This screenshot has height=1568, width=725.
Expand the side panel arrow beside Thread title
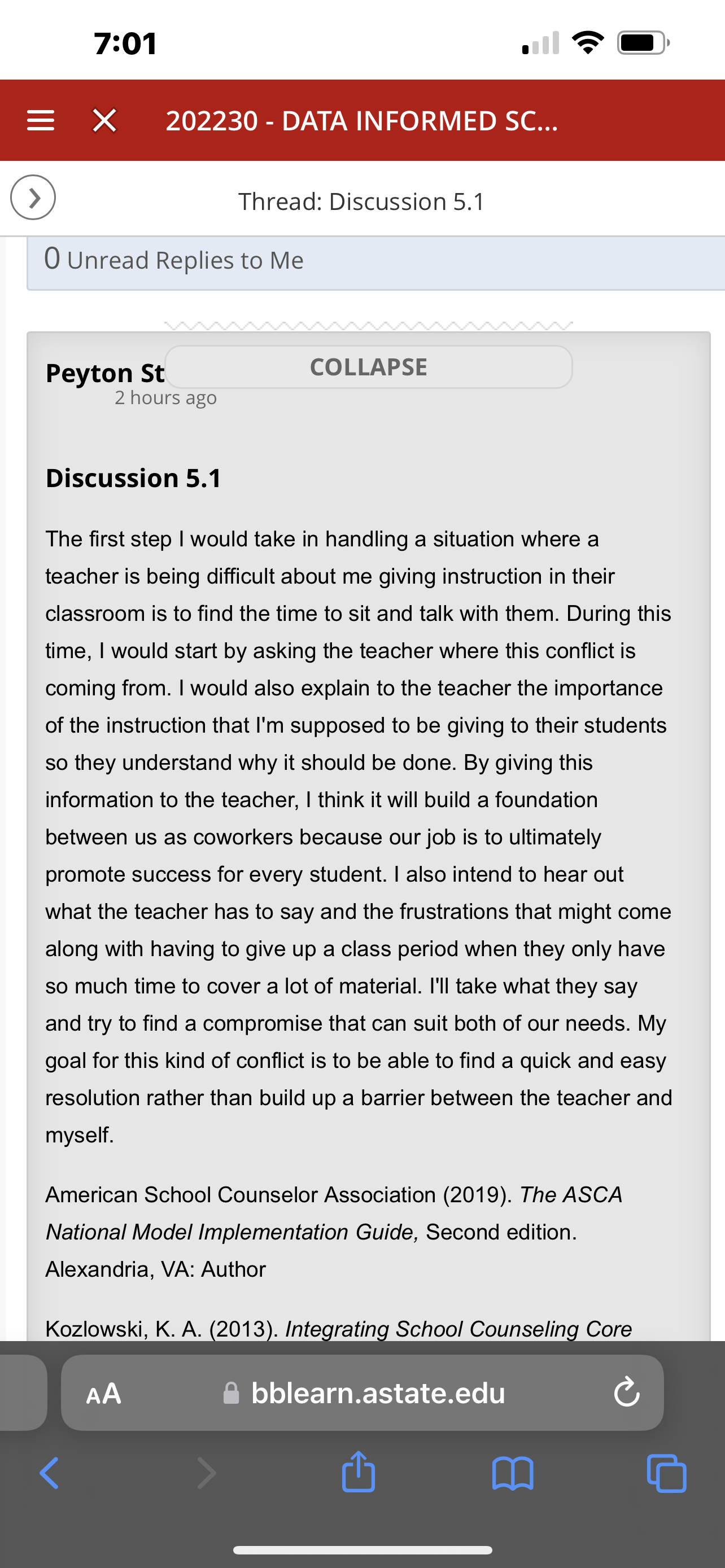[33, 197]
